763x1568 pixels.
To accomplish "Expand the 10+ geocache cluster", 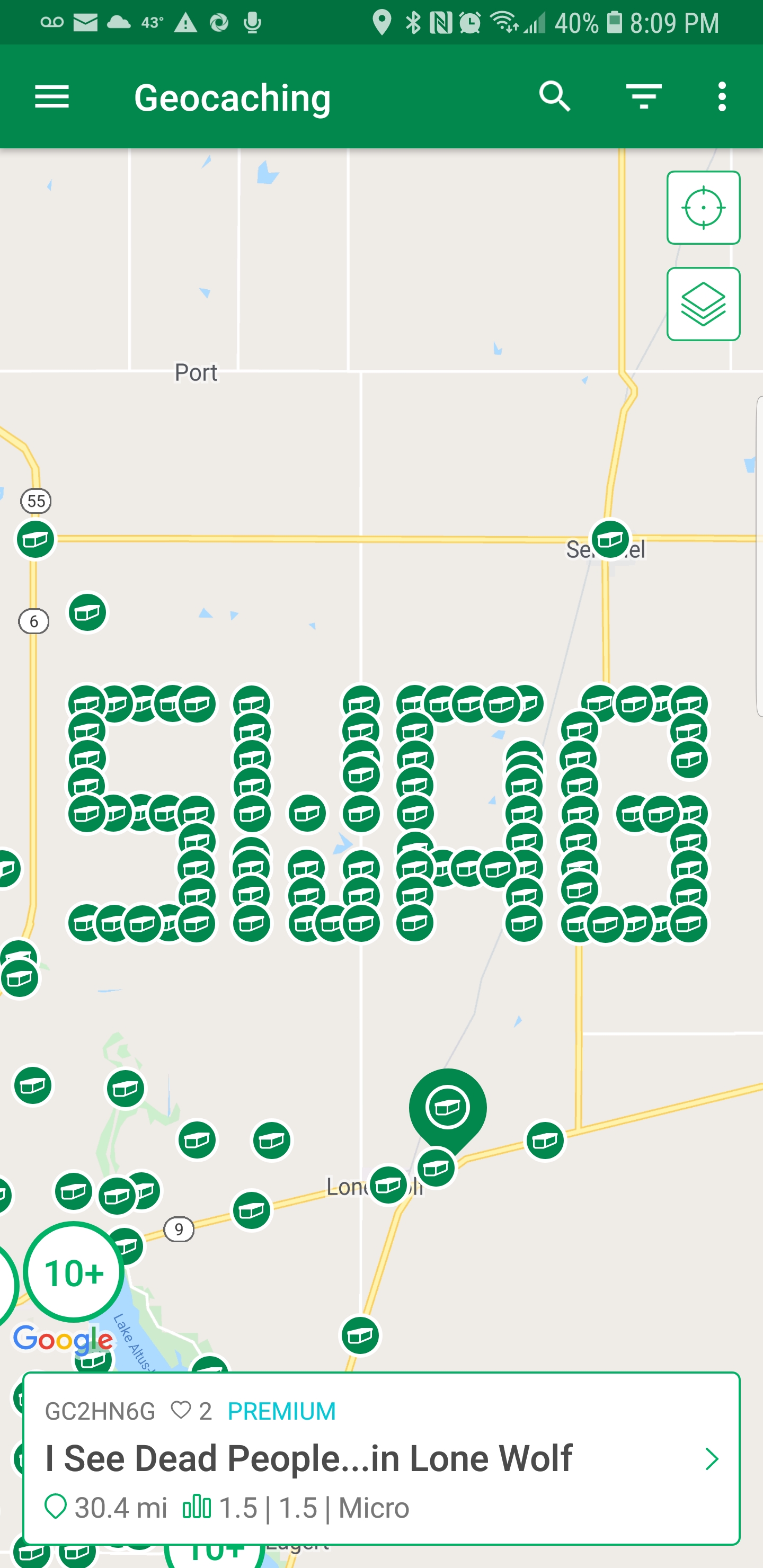I will (x=74, y=1273).
